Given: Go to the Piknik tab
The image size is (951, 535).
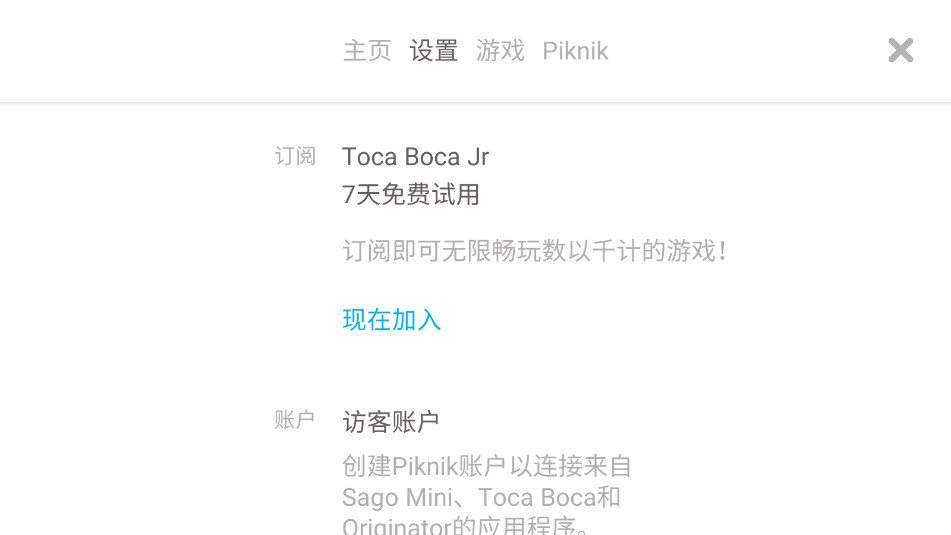Looking at the screenshot, I should pyautogui.click(x=575, y=51).
